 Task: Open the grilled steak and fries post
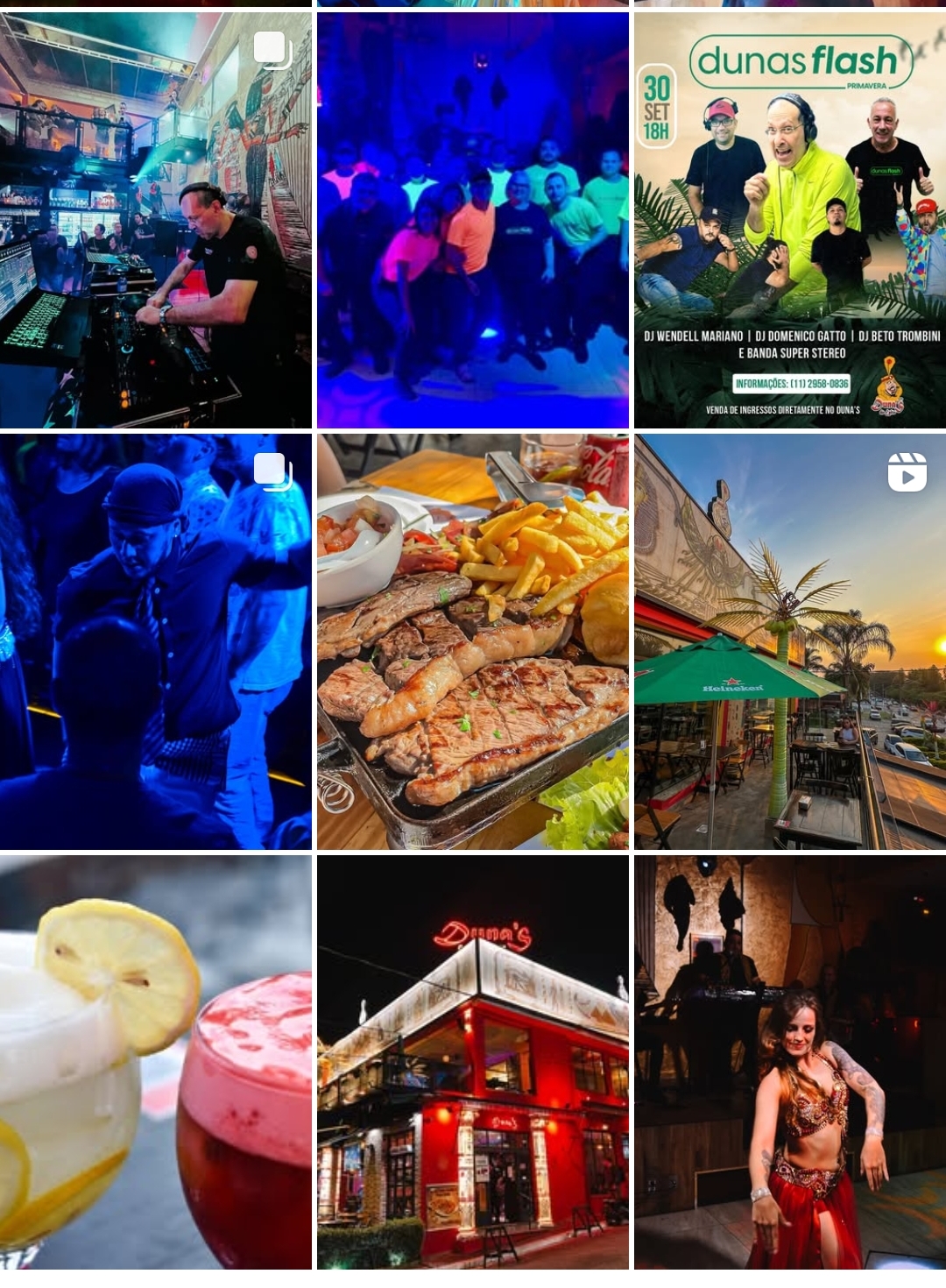pos(473,641)
